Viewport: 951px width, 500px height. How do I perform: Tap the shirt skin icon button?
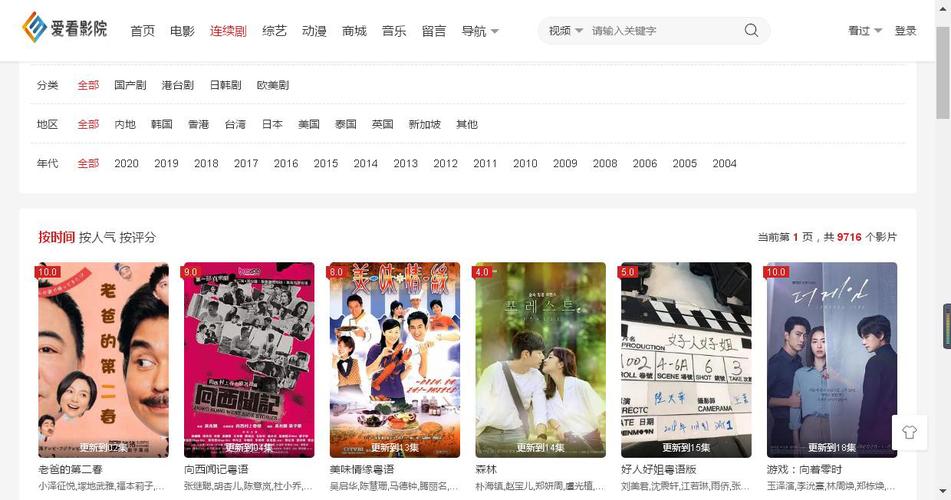pyautogui.click(x=908, y=433)
